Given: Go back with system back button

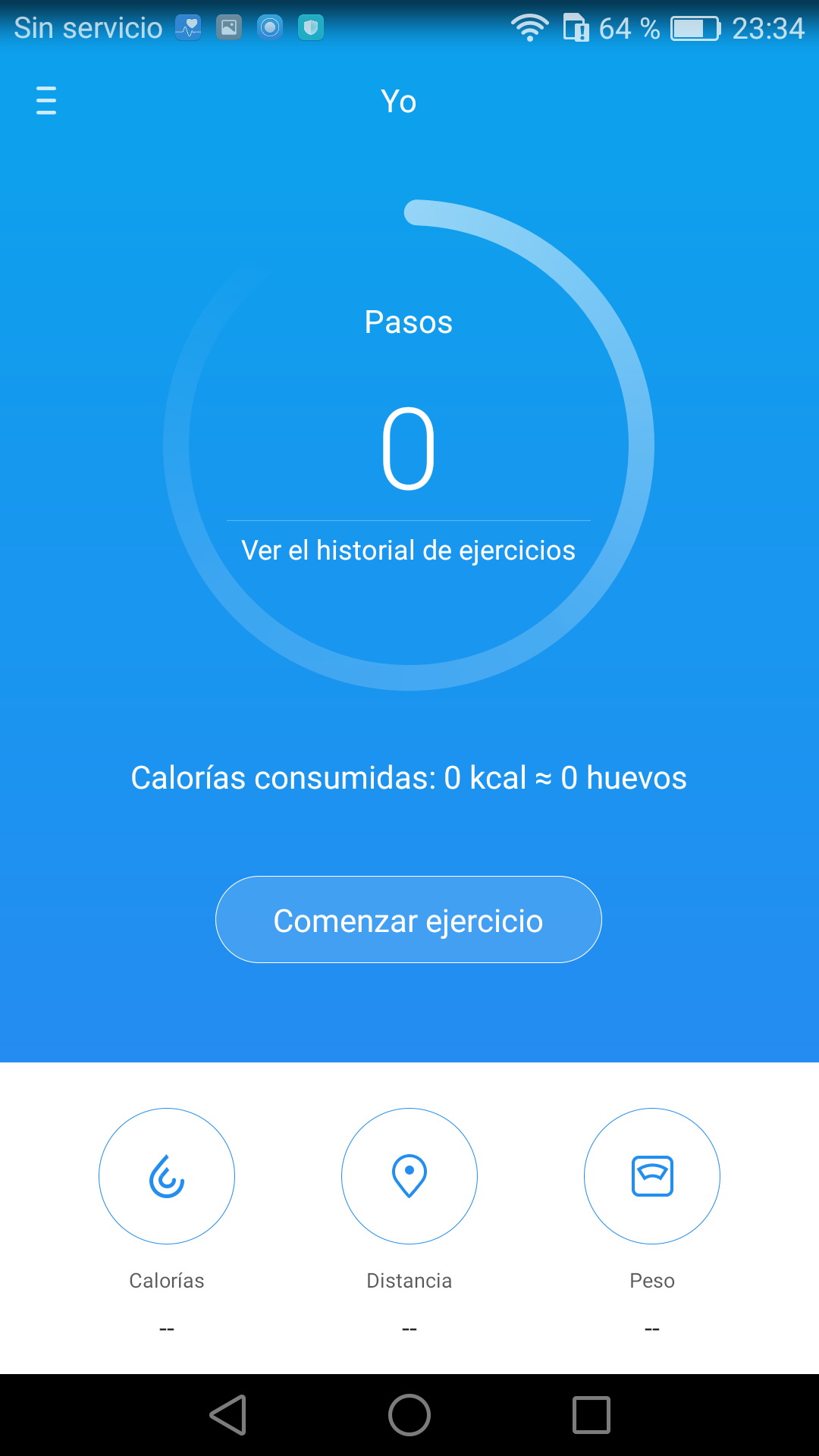Looking at the screenshot, I should point(228,1415).
